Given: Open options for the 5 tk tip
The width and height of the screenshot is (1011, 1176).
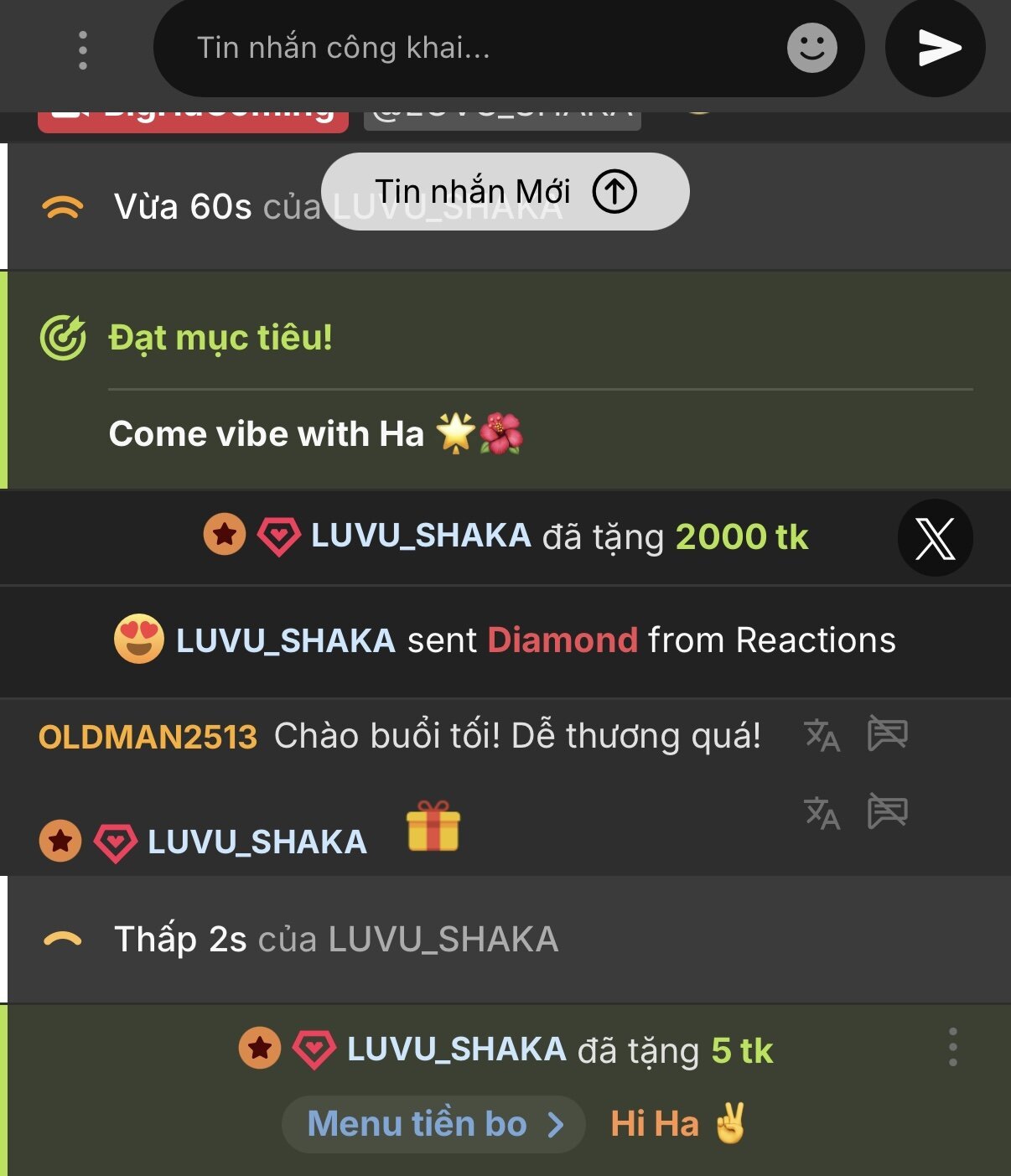Looking at the screenshot, I should (952, 1047).
